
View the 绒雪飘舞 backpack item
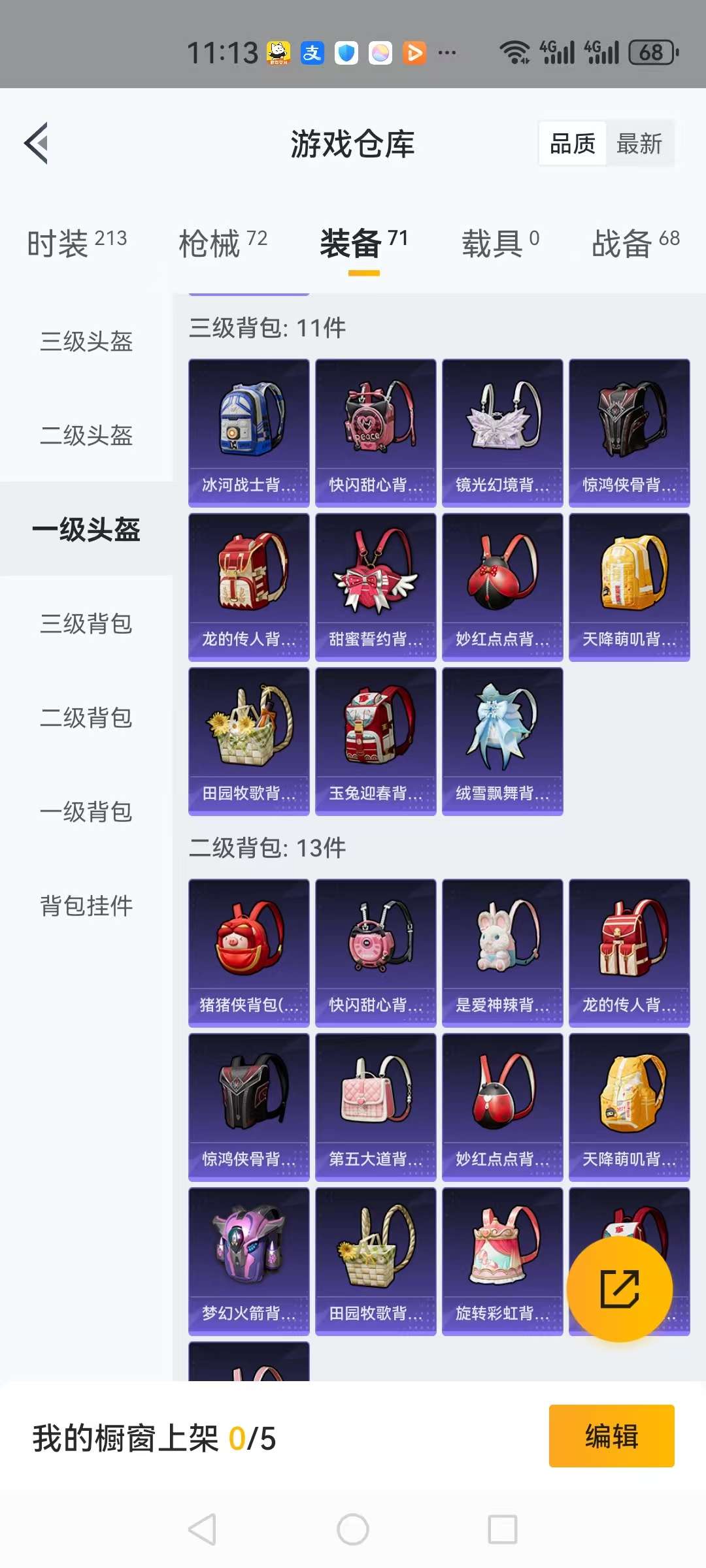(503, 740)
